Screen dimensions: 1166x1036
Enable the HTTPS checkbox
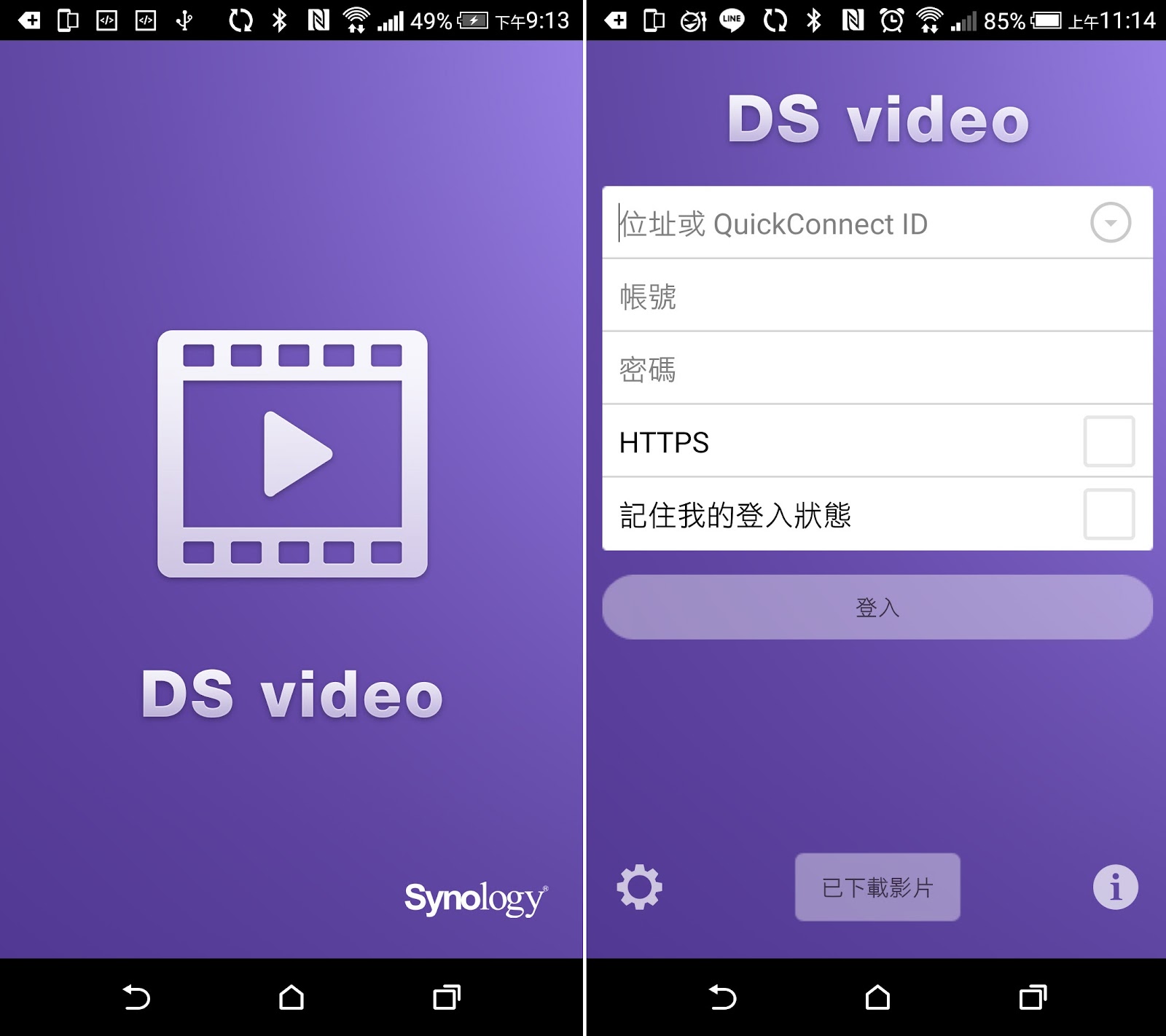click(1108, 442)
